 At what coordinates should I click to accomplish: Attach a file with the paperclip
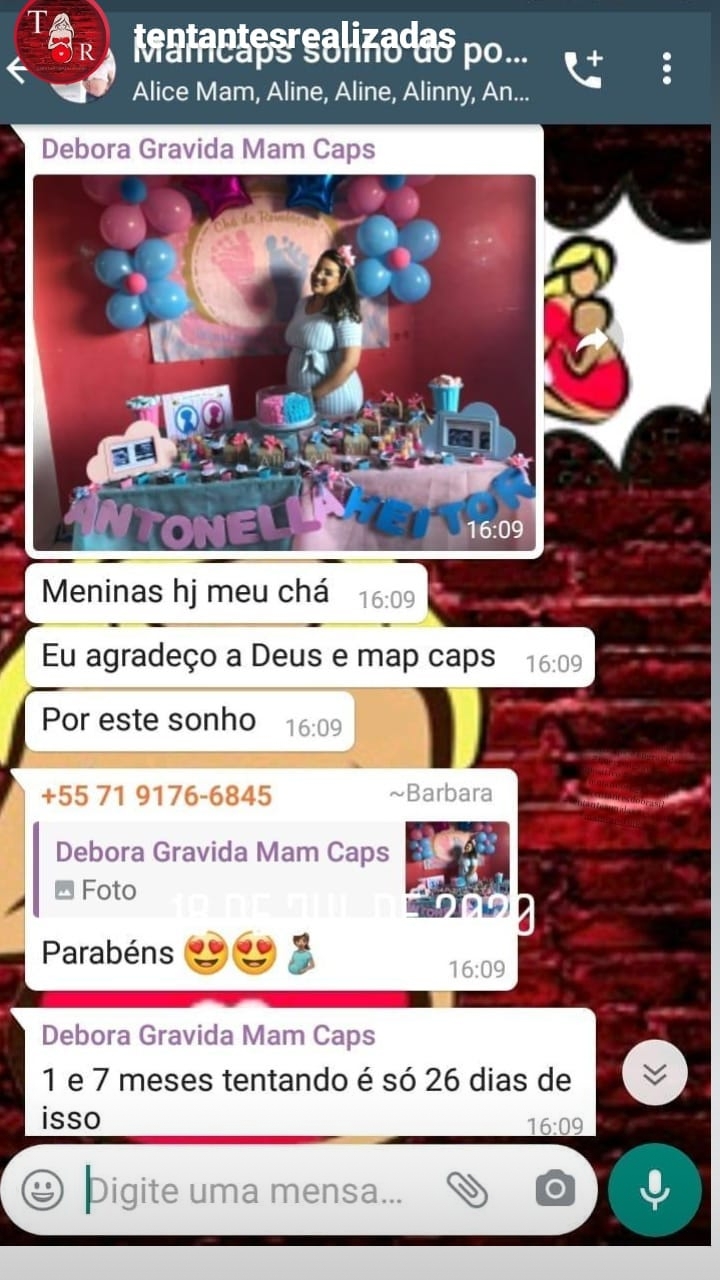(466, 1190)
